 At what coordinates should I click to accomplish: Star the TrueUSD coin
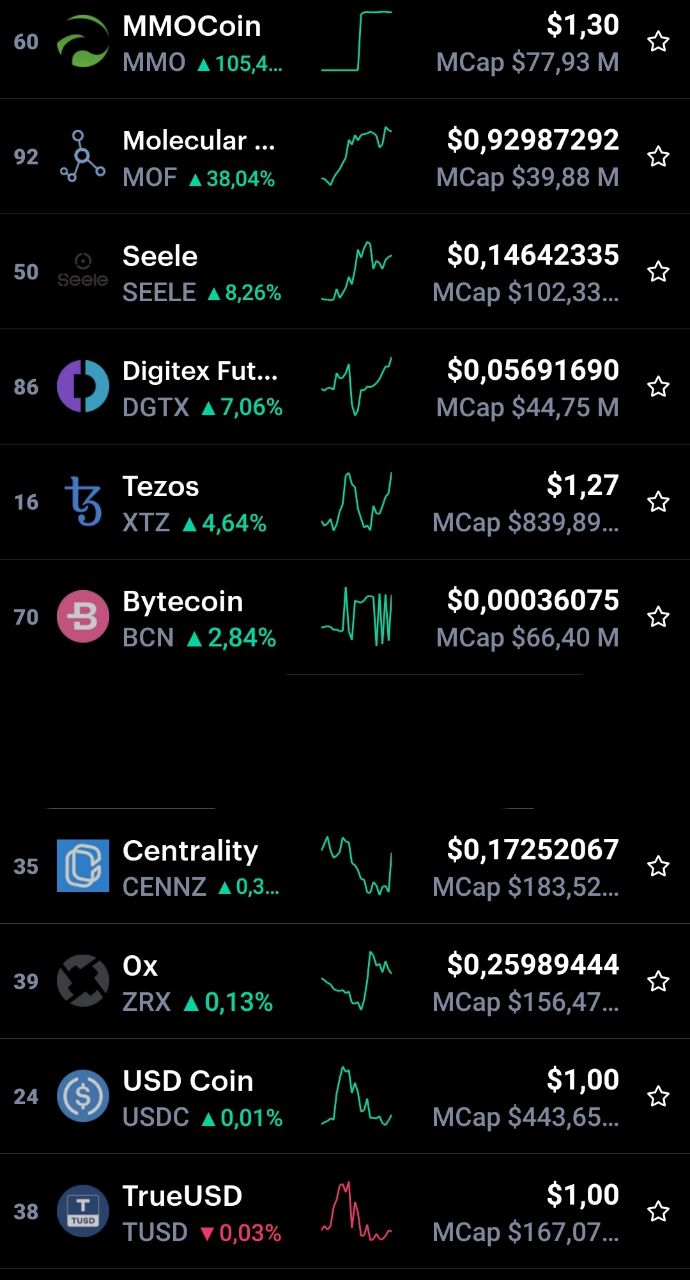click(658, 1212)
